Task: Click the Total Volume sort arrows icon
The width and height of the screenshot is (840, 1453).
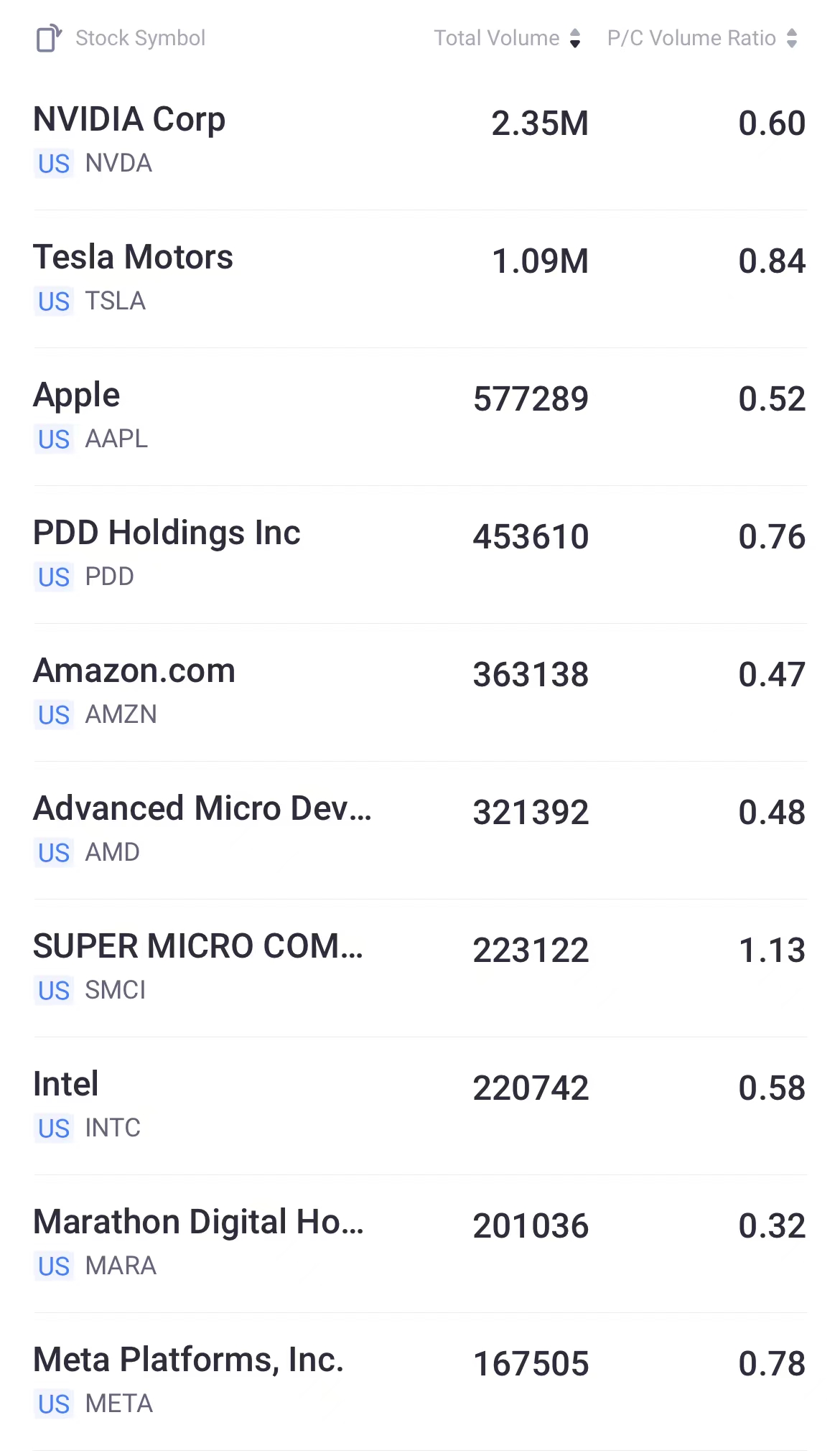Action: click(x=576, y=38)
